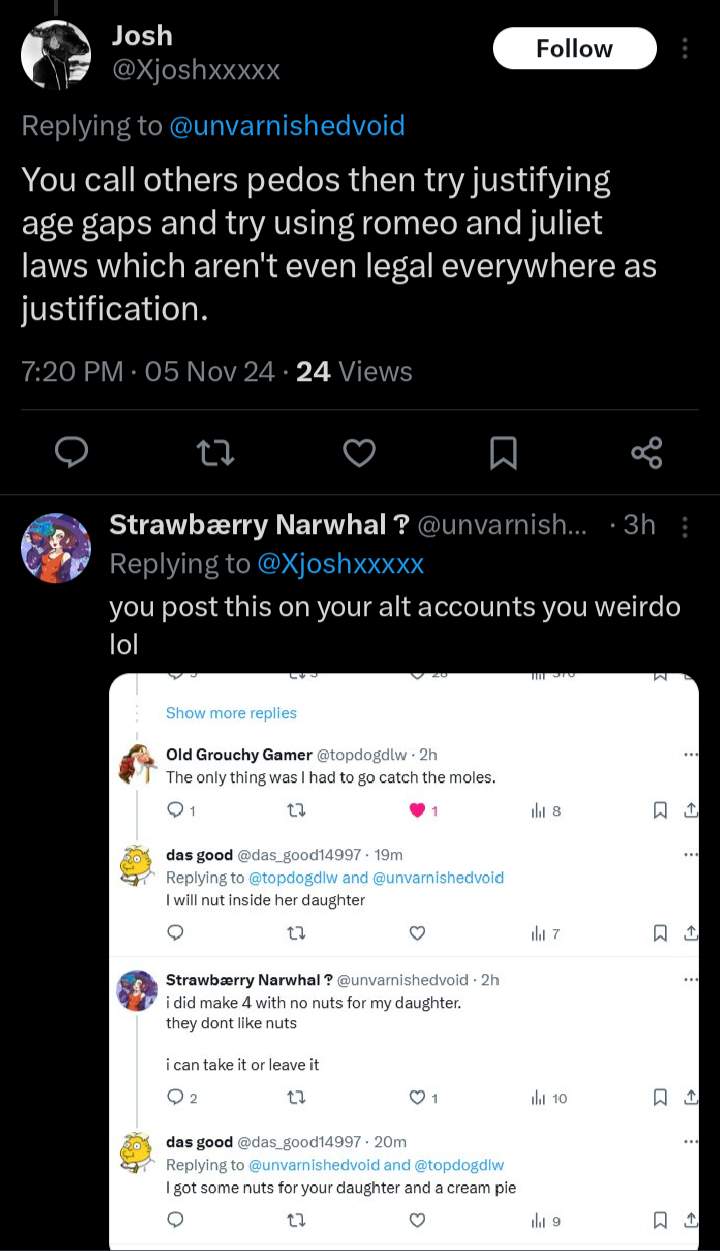This screenshot has height=1251, width=720.
Task: Open the attached screenshot image
Action: [403, 960]
